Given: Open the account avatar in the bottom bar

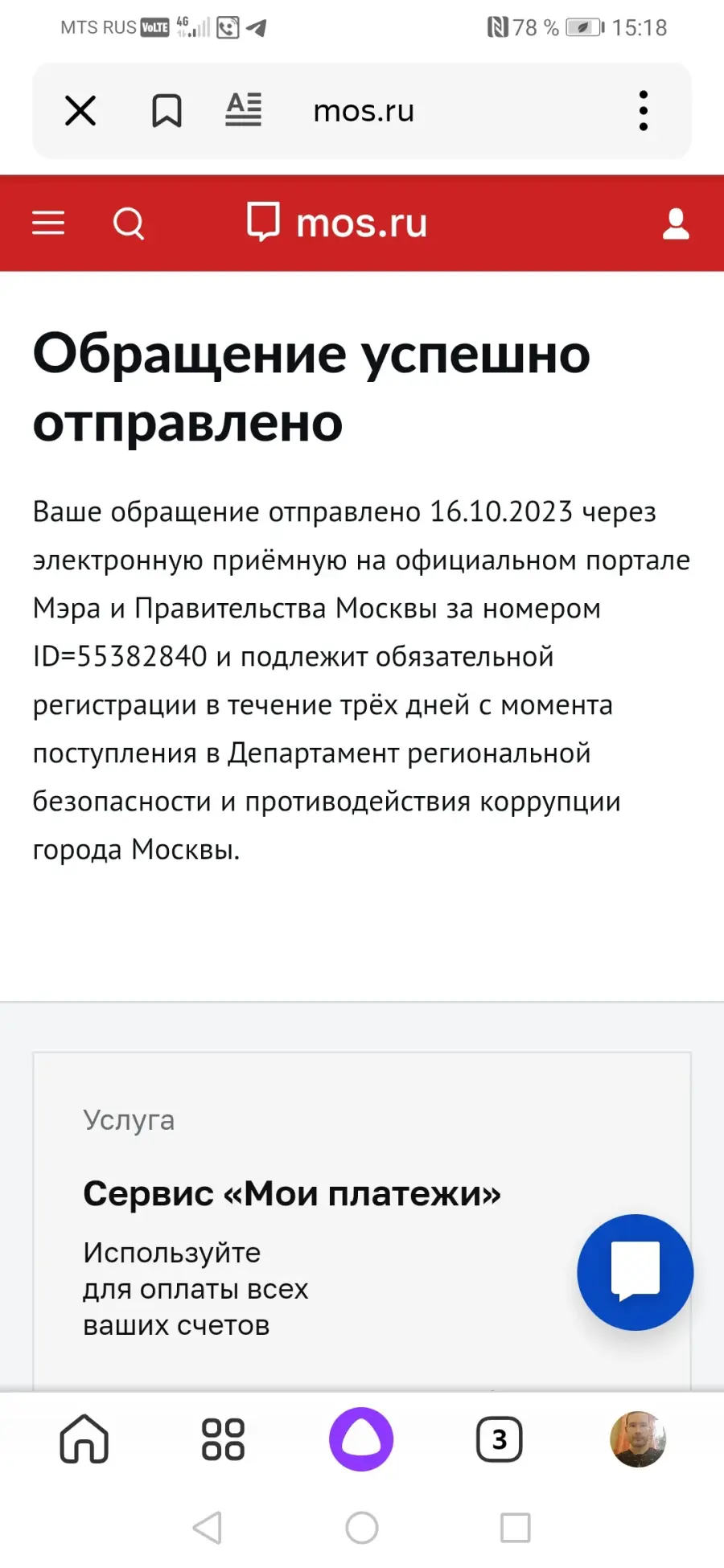Looking at the screenshot, I should pyautogui.click(x=638, y=1439).
